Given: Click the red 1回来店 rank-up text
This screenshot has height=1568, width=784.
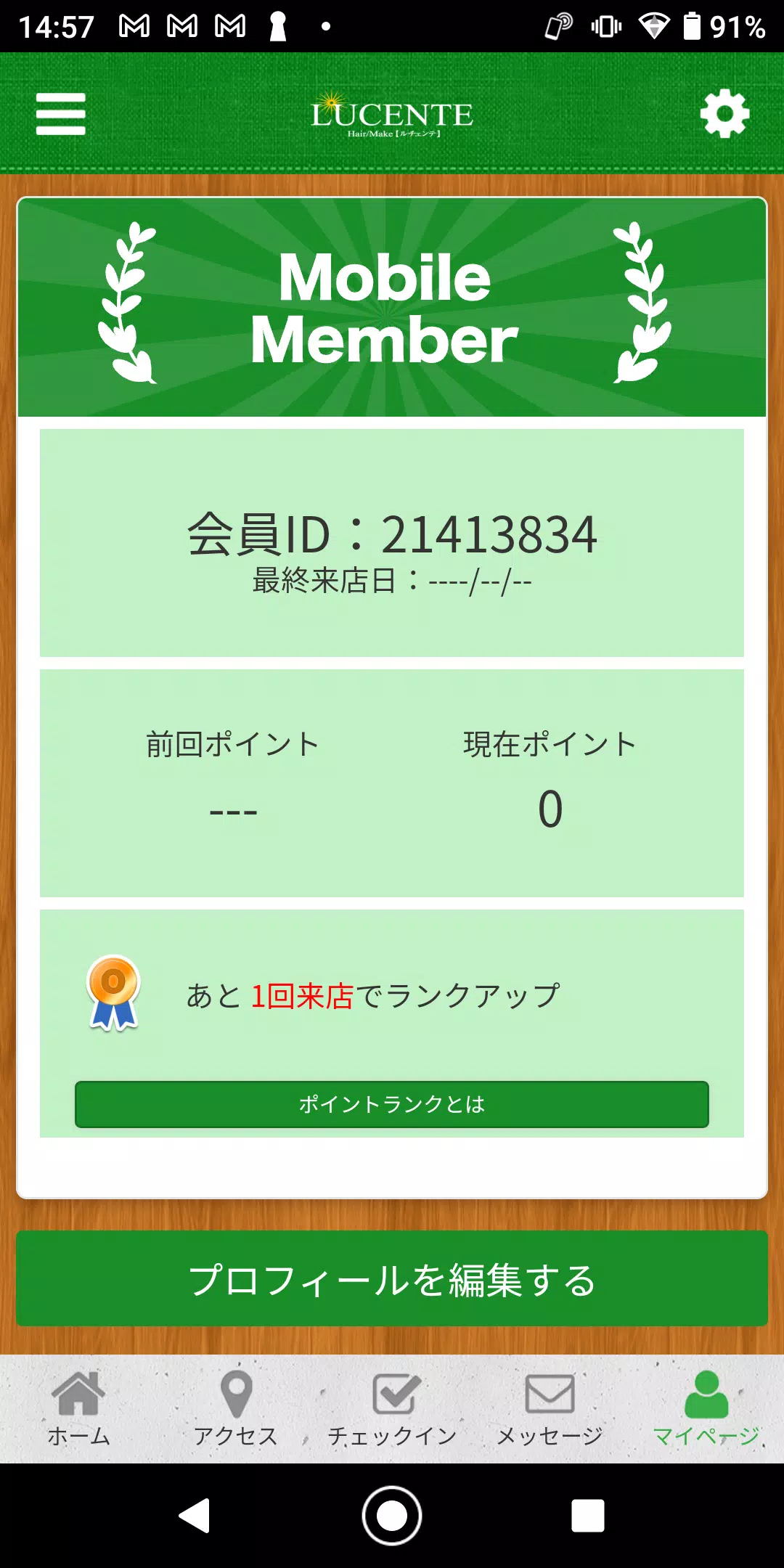Looking at the screenshot, I should point(305,995).
